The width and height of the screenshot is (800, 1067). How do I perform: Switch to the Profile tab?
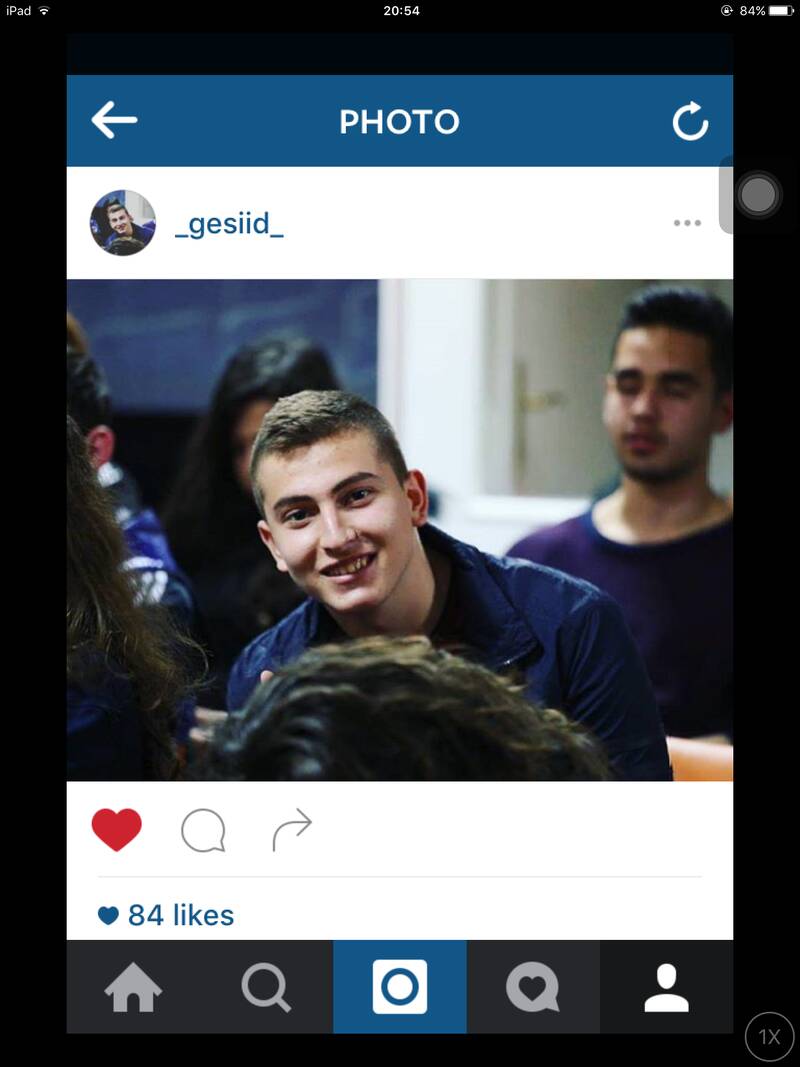click(666, 987)
